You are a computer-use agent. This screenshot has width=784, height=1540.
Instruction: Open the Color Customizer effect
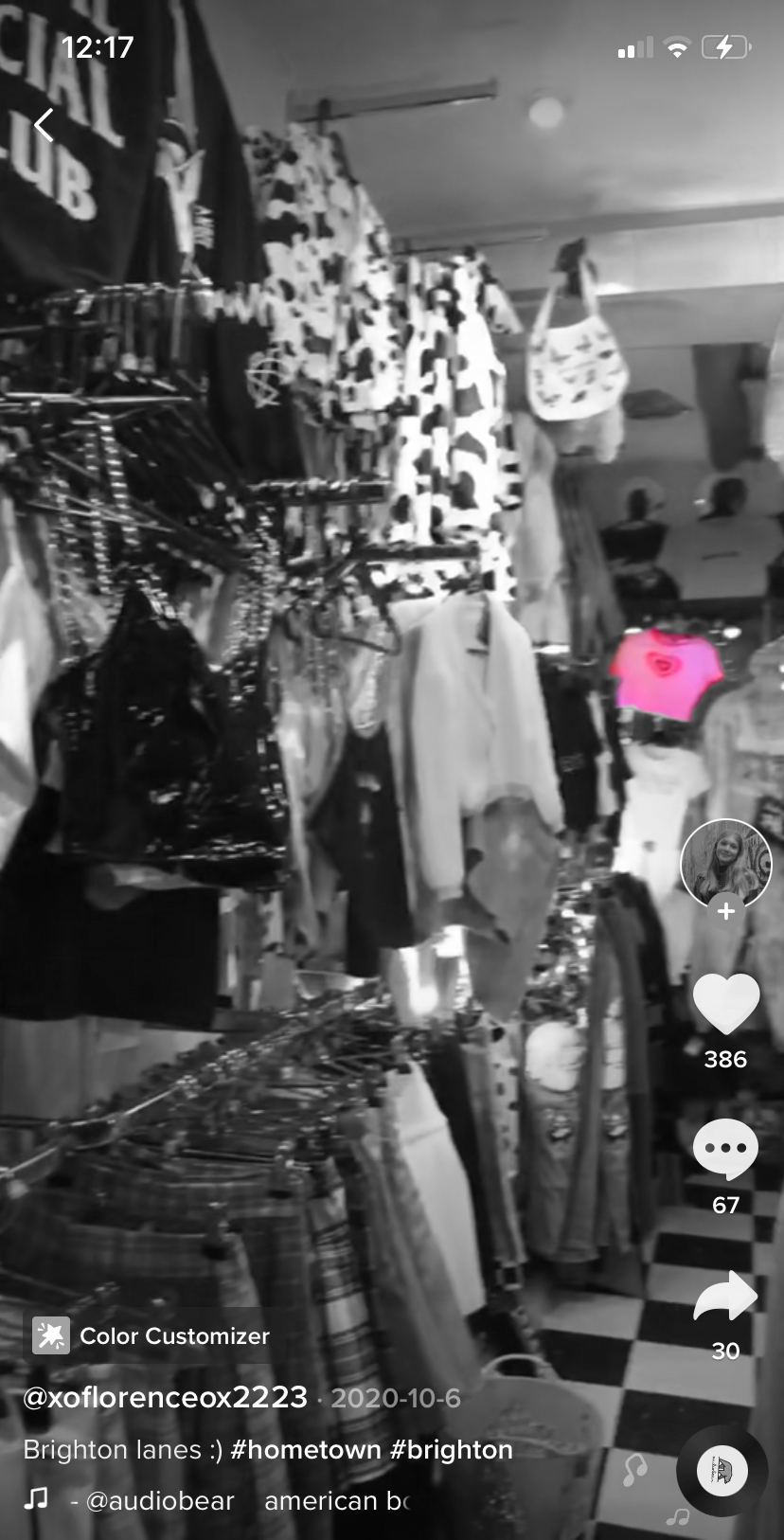pos(151,1335)
